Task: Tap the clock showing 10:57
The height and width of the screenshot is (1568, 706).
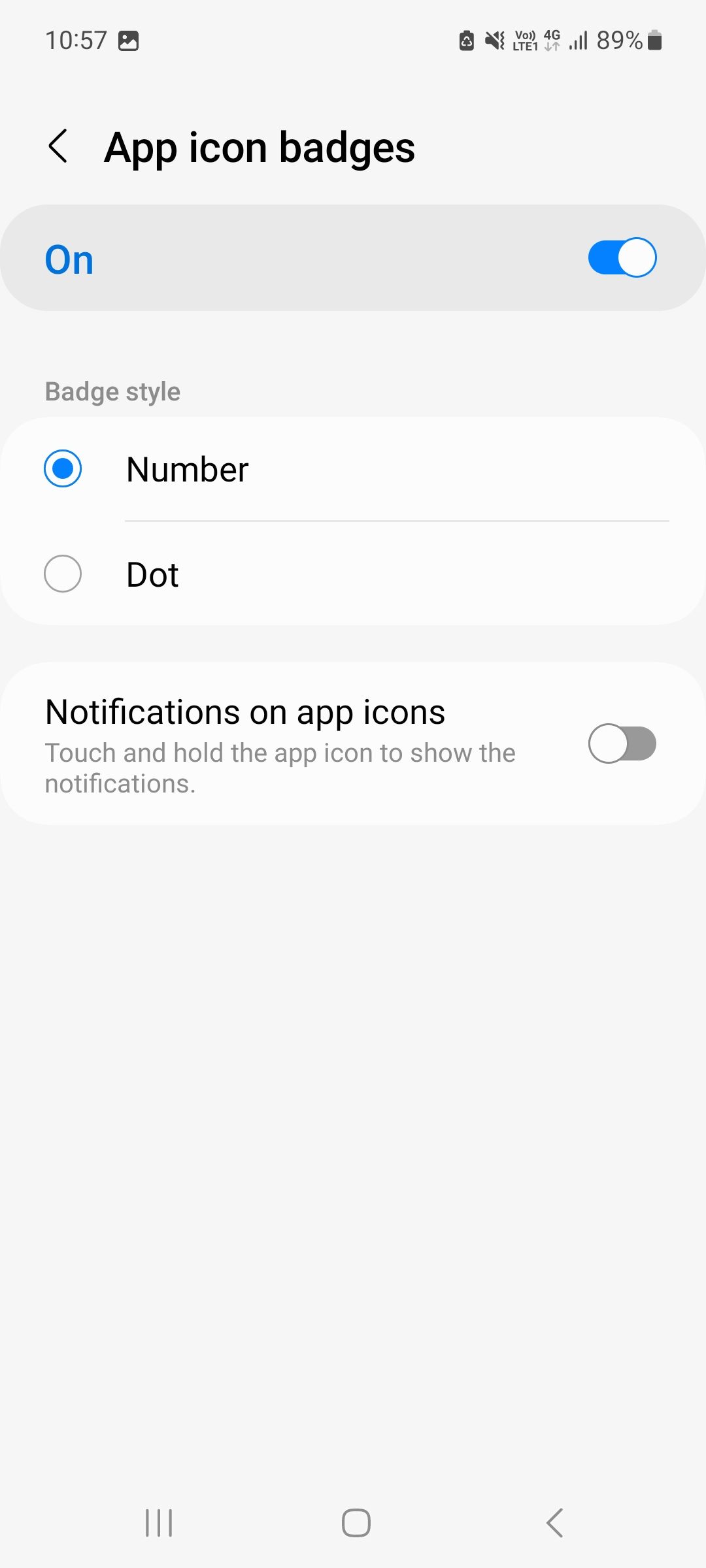Action: [76, 41]
